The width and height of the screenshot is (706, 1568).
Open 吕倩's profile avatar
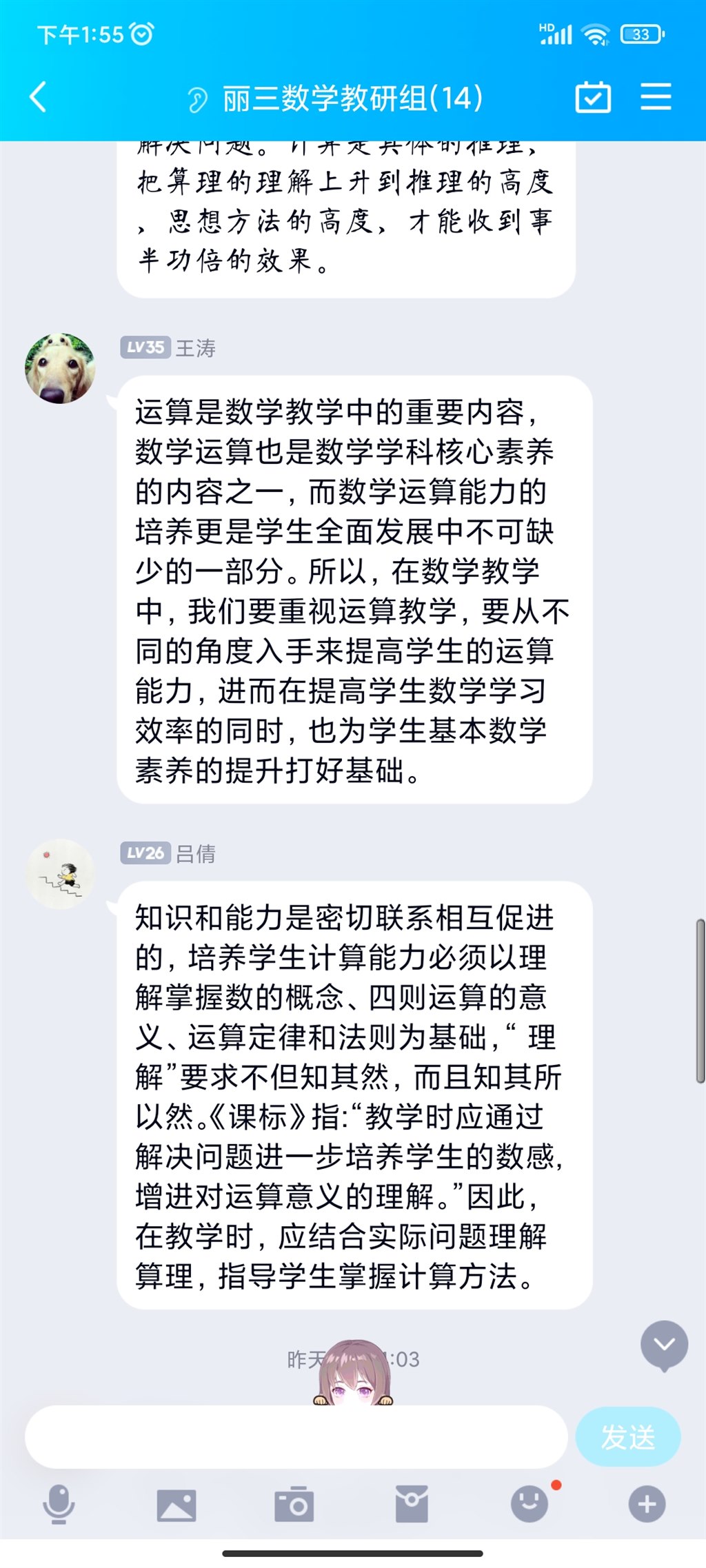[60, 874]
